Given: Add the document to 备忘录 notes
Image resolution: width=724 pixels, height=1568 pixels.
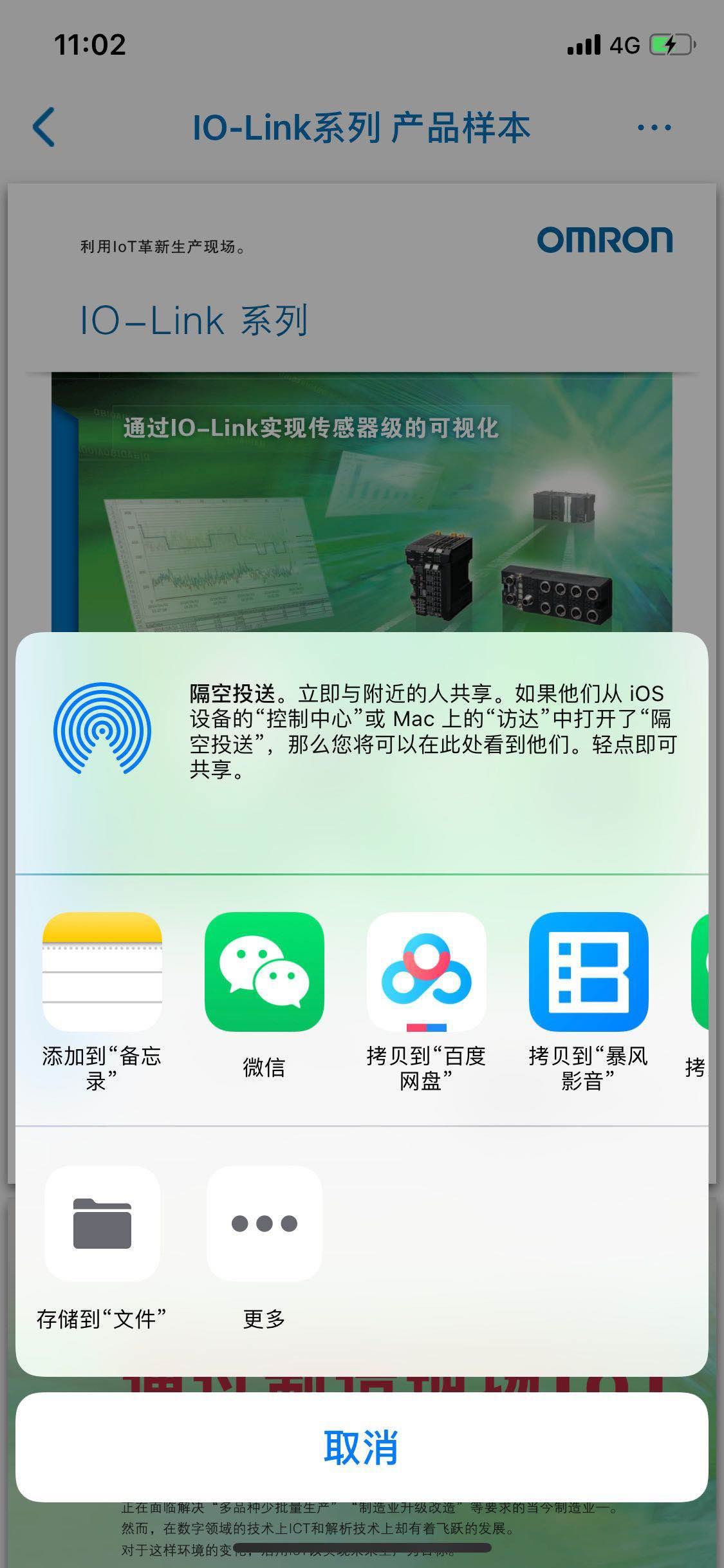Looking at the screenshot, I should point(102,971).
